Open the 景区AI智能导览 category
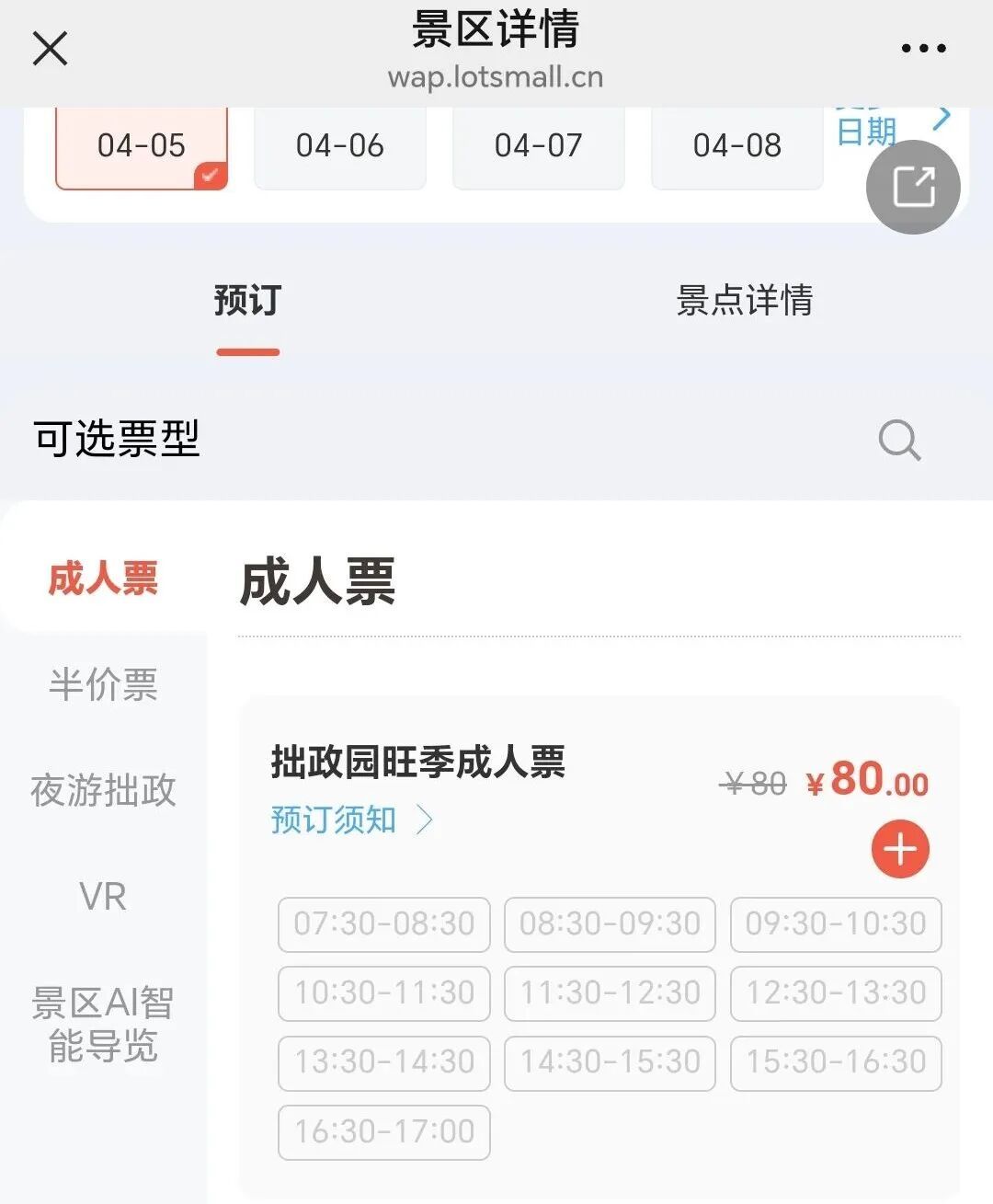 104,1021
